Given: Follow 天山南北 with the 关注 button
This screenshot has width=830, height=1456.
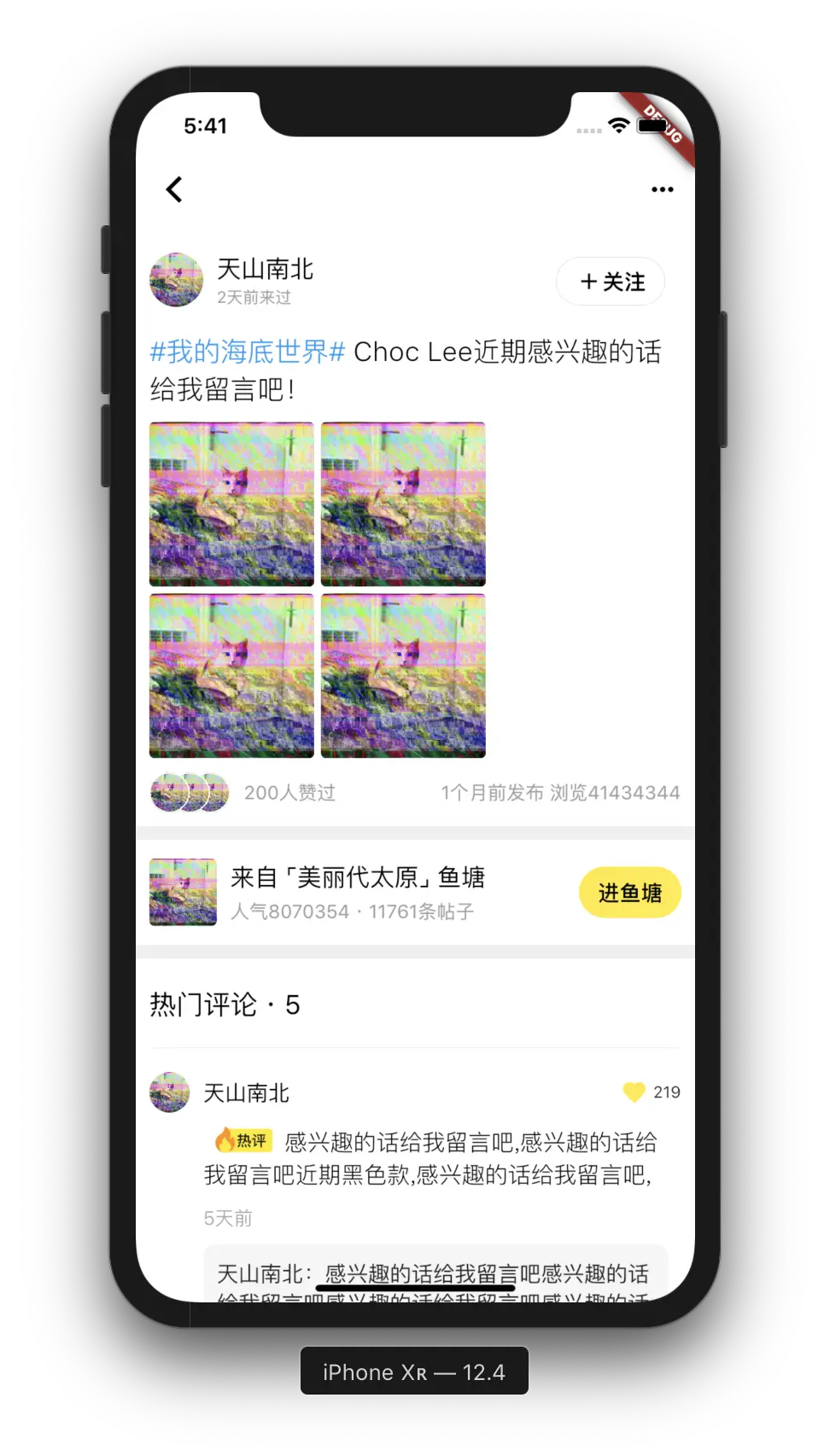Looking at the screenshot, I should click(611, 282).
